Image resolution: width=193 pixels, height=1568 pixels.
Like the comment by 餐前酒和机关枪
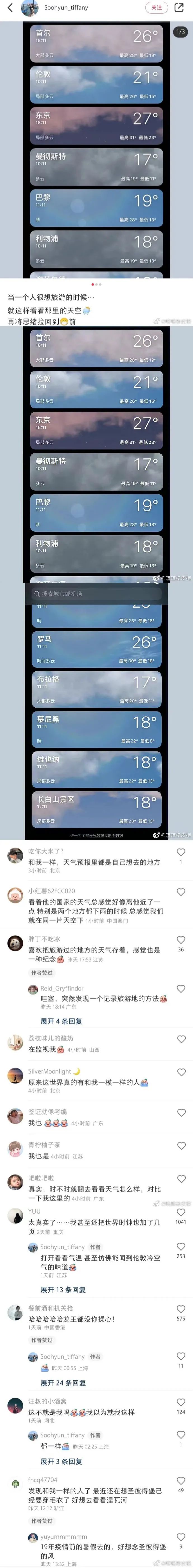(181, 1309)
